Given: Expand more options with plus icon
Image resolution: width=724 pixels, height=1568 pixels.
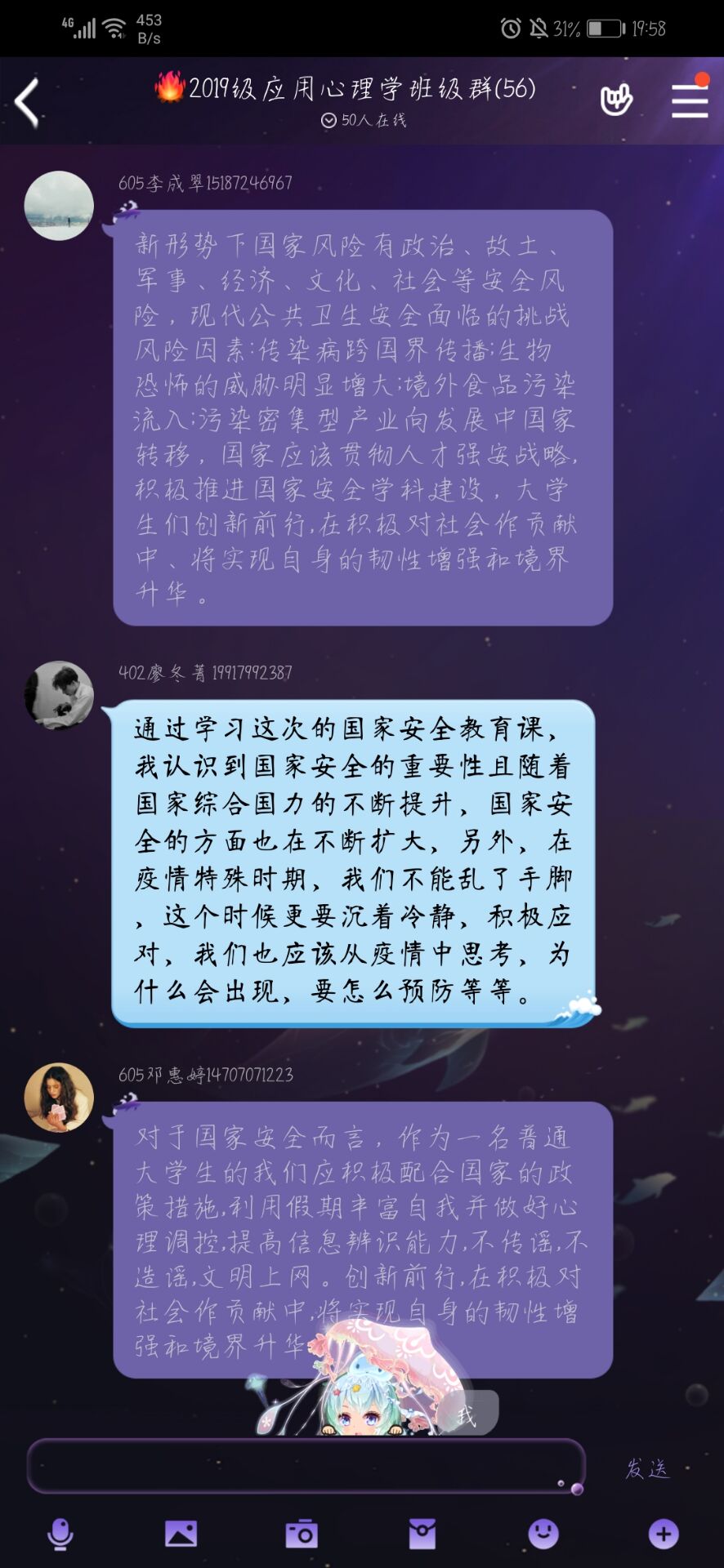Looking at the screenshot, I should coord(664,1534).
